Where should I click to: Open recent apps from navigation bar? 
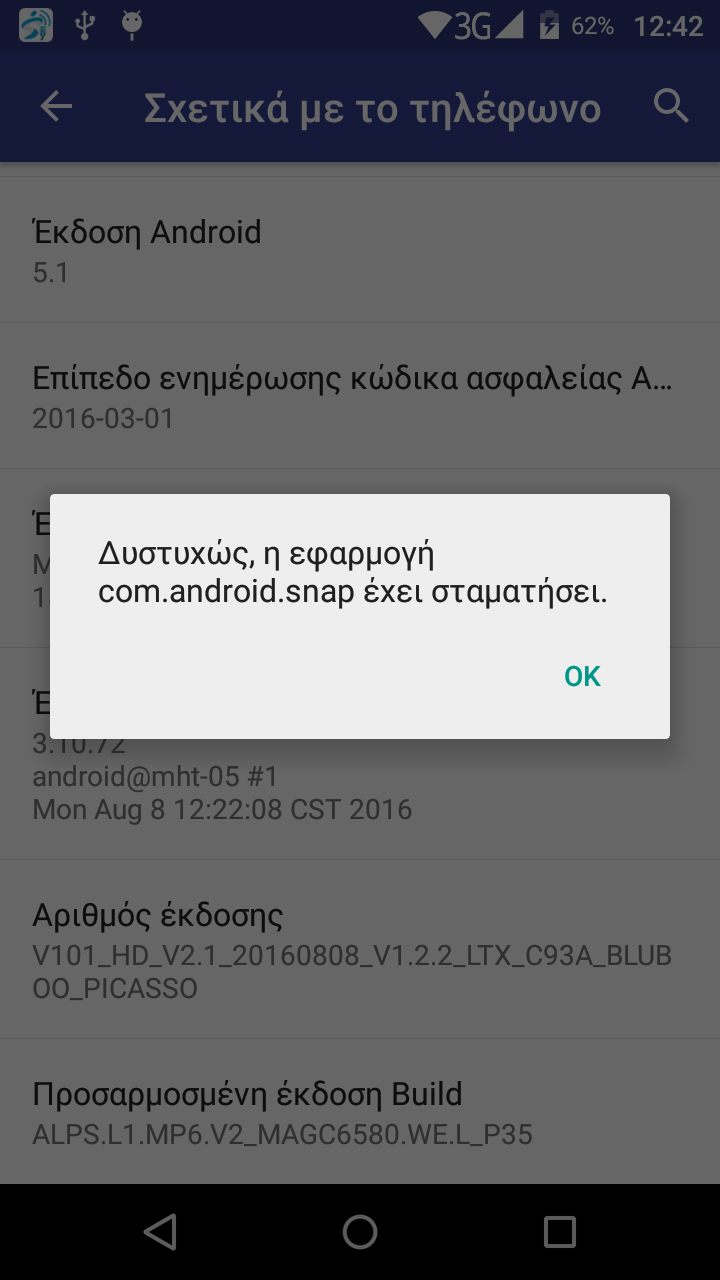coord(560,1232)
